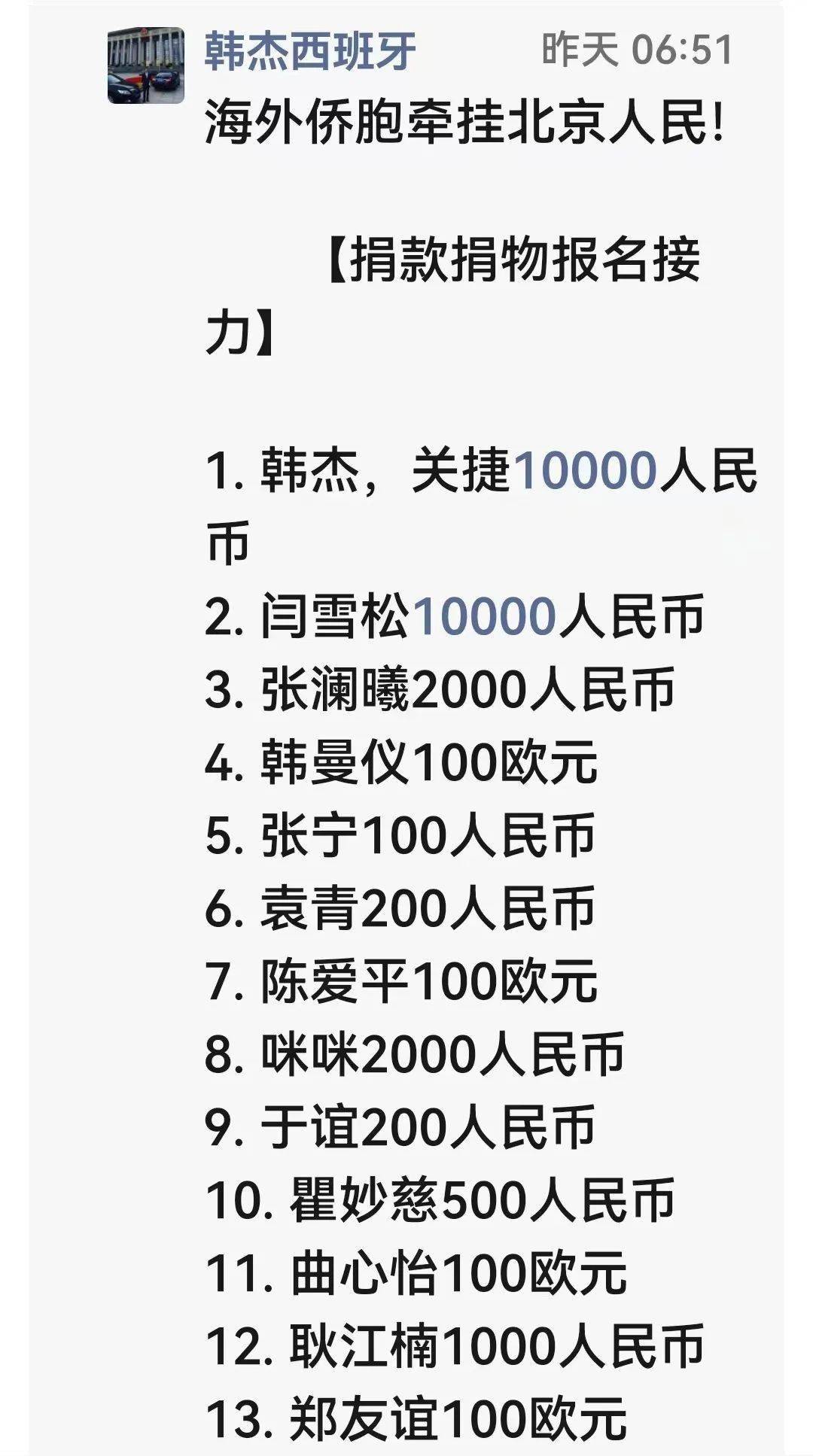
Task: Tap the blue 10000 after 关捷
Action: pos(585,470)
